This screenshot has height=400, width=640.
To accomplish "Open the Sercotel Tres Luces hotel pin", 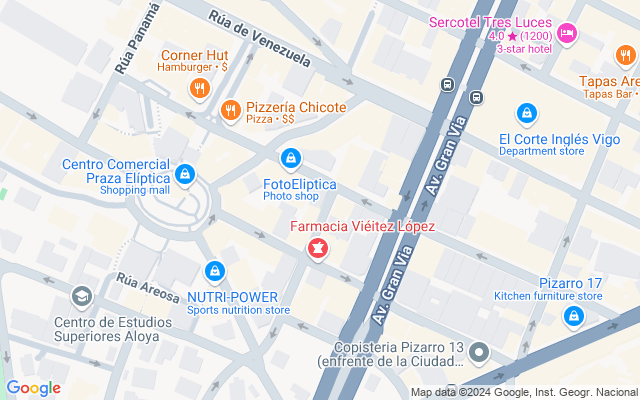I will pyautogui.click(x=567, y=34).
